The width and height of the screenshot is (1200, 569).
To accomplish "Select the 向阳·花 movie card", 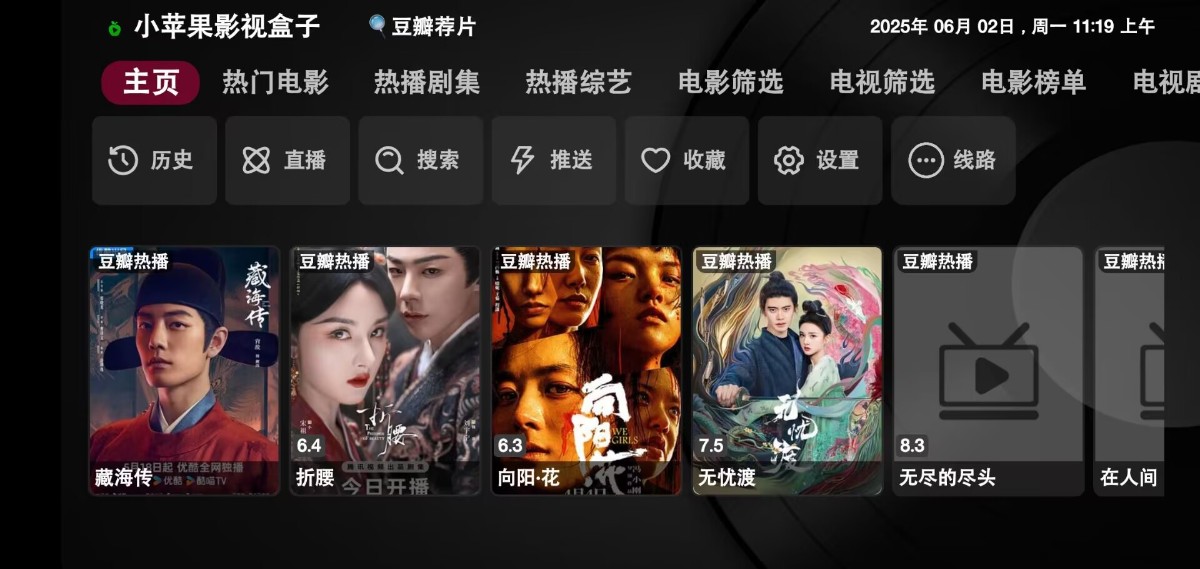I will coord(586,370).
